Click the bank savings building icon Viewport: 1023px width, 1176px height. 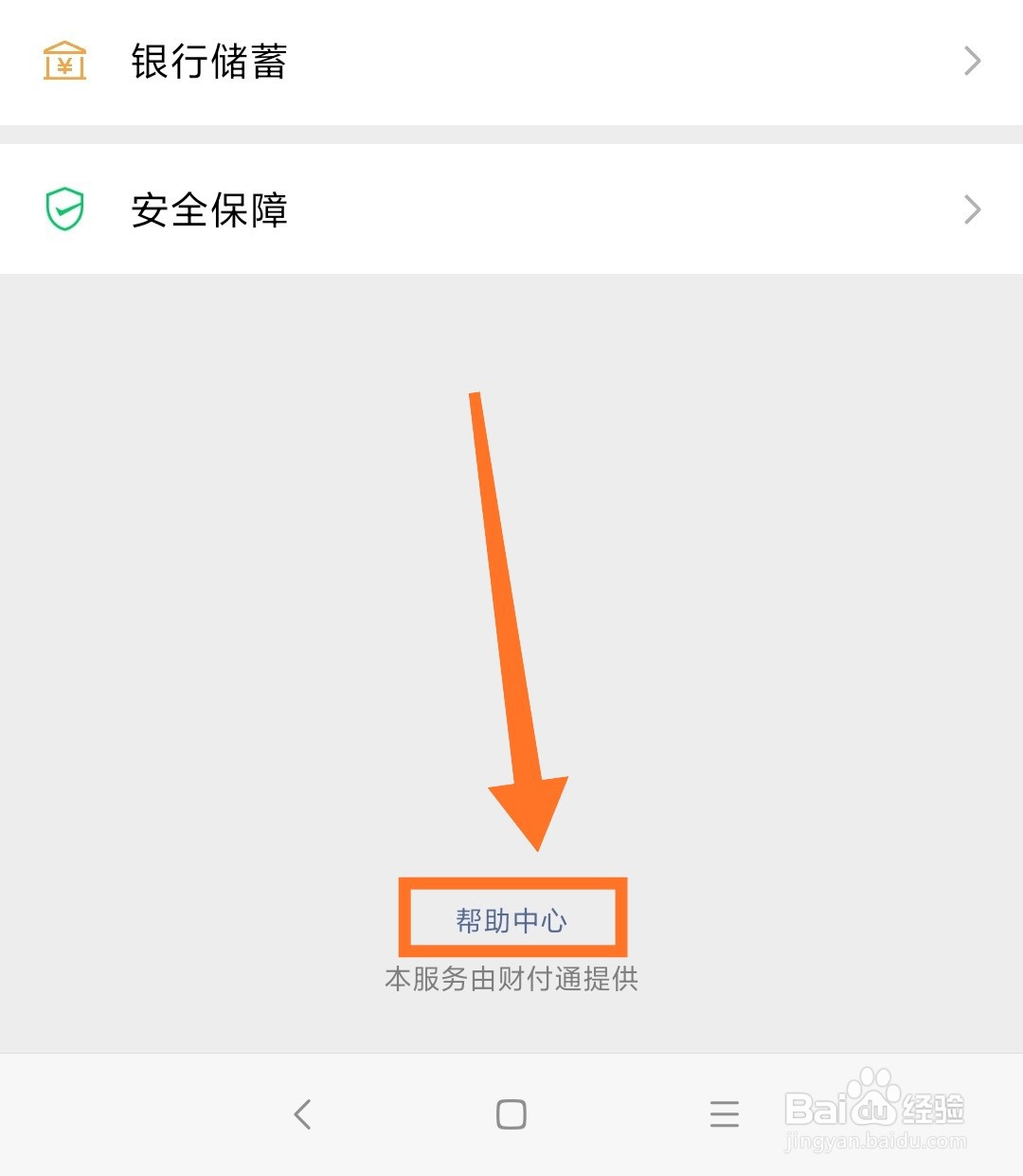pos(63,61)
